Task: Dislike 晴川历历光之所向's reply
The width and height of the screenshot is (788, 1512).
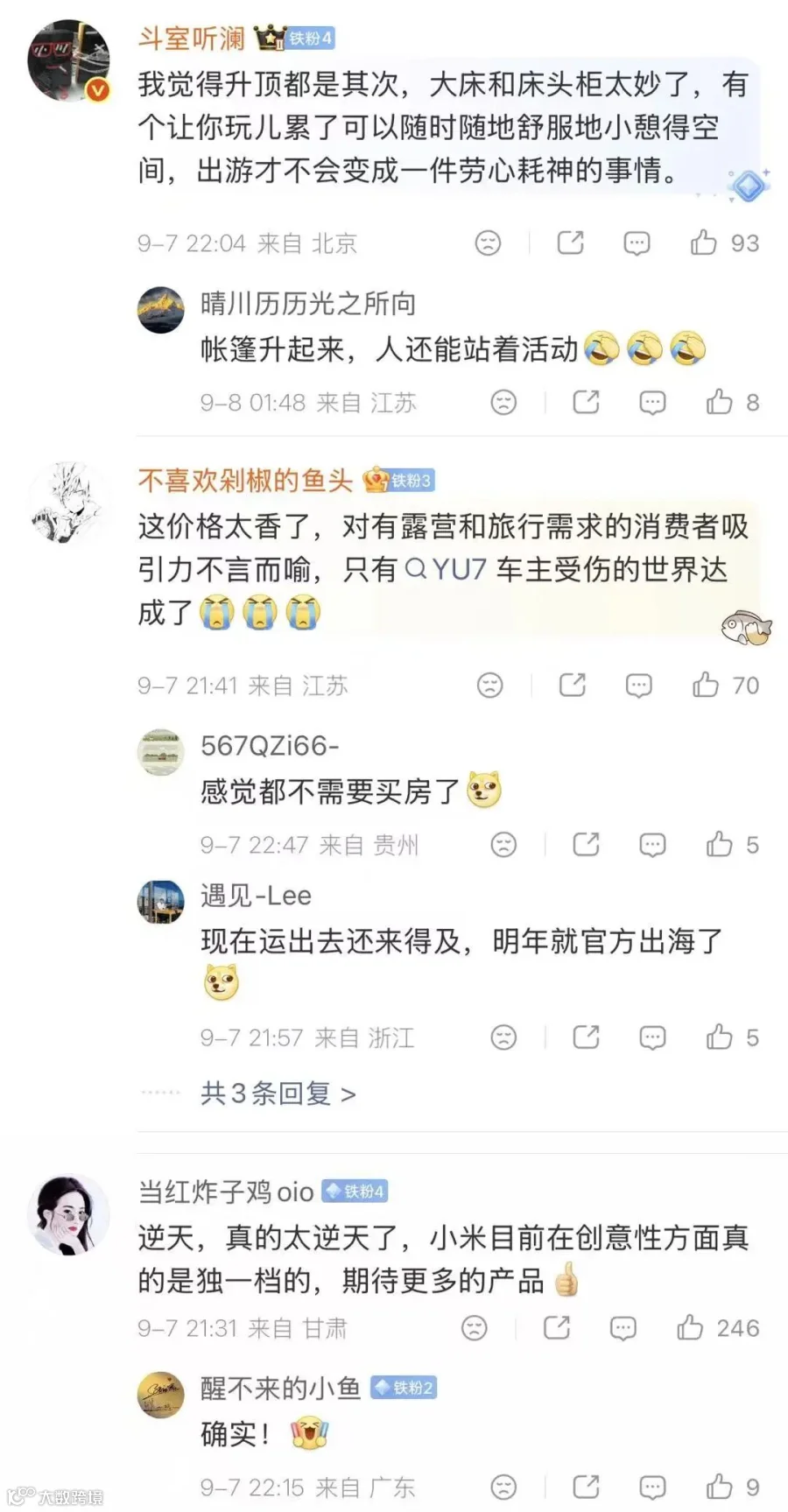Action: coord(503,403)
